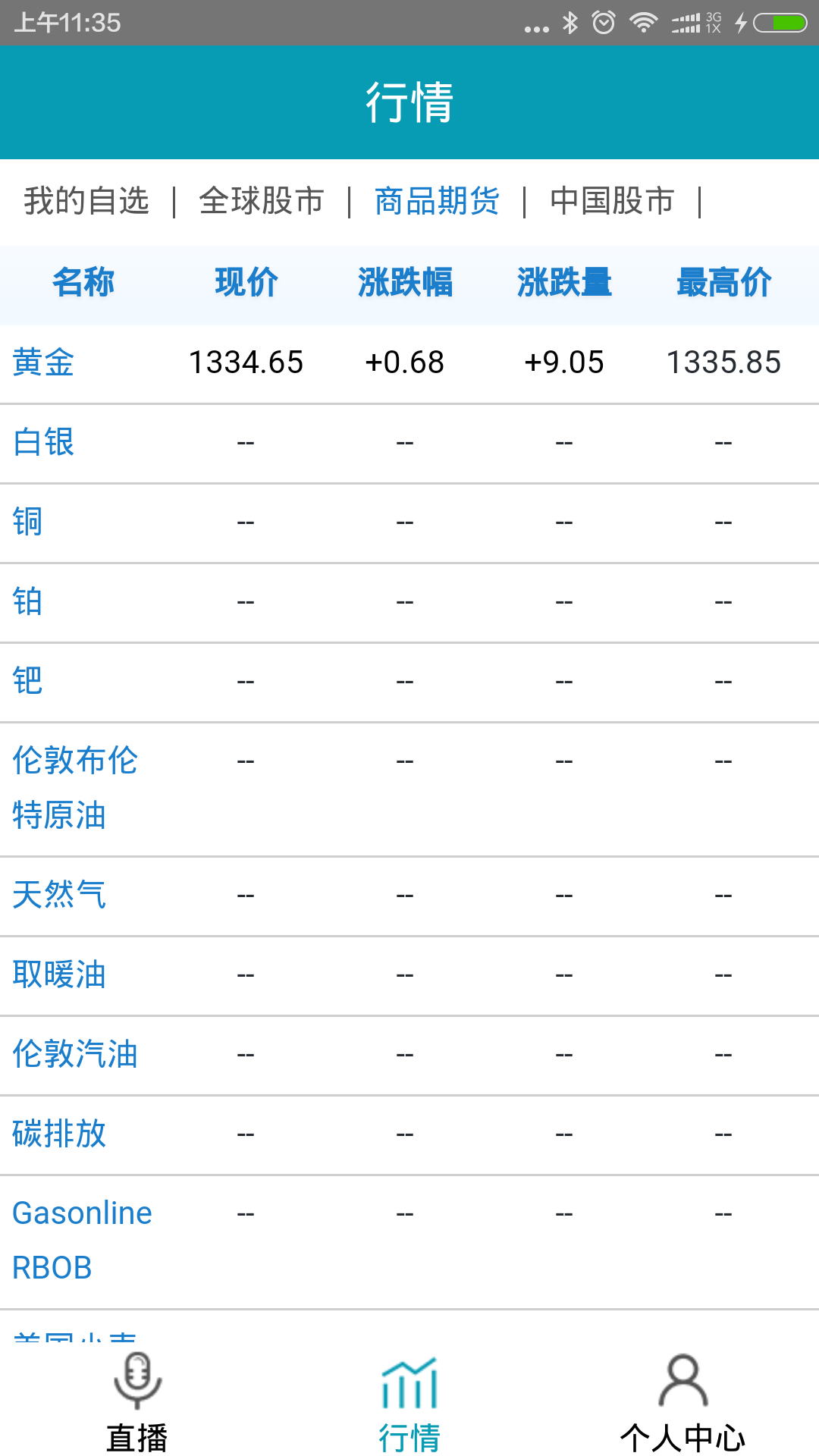Switch to 中国股市 tab

(612, 202)
